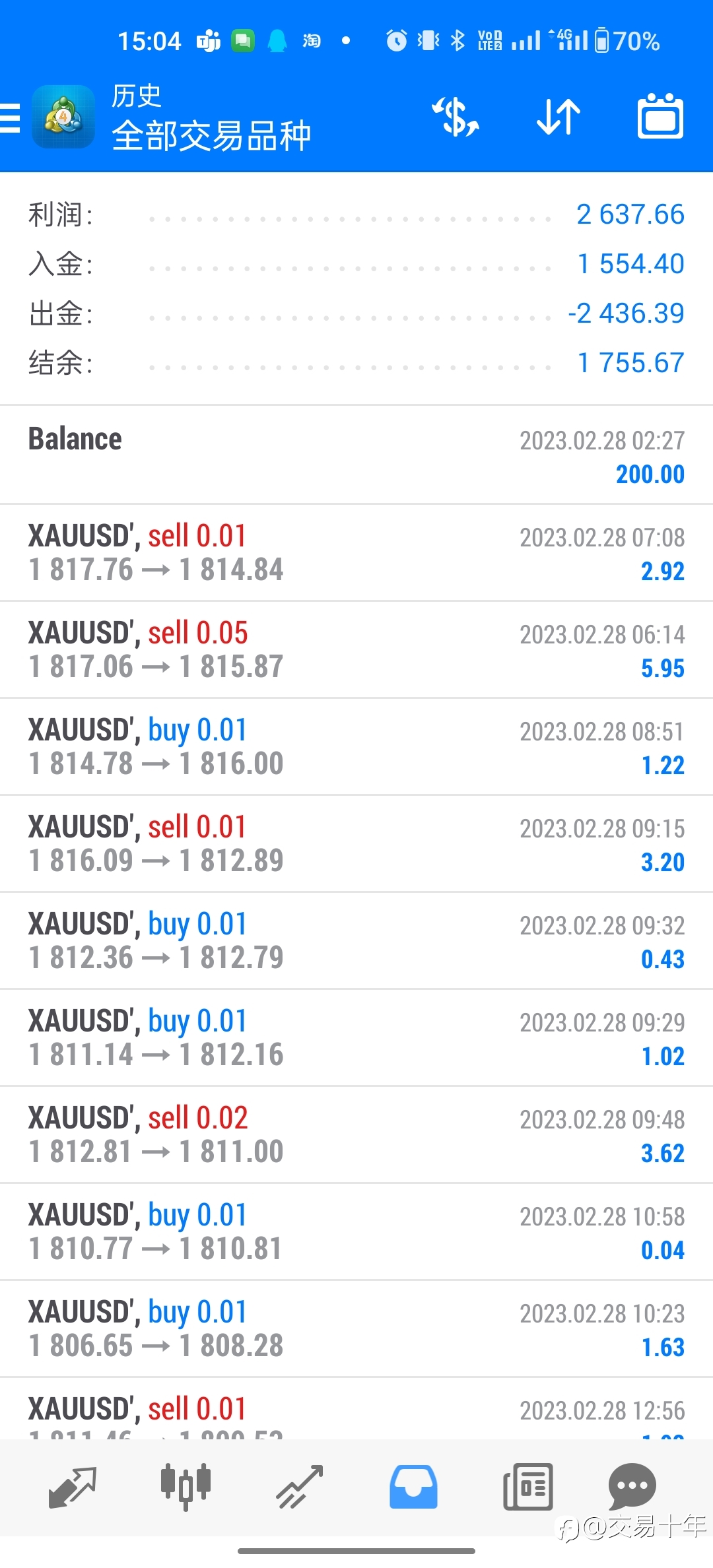Switch to the Trade tab
Screen dimensions: 713x1568
pos(300,1487)
